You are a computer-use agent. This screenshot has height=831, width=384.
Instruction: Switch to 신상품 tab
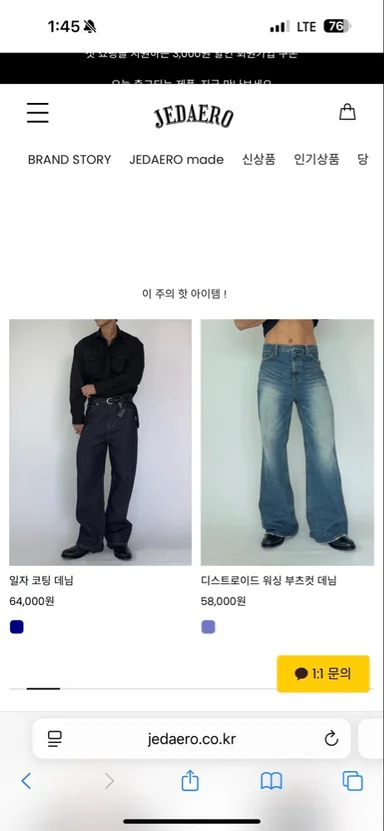tap(259, 160)
